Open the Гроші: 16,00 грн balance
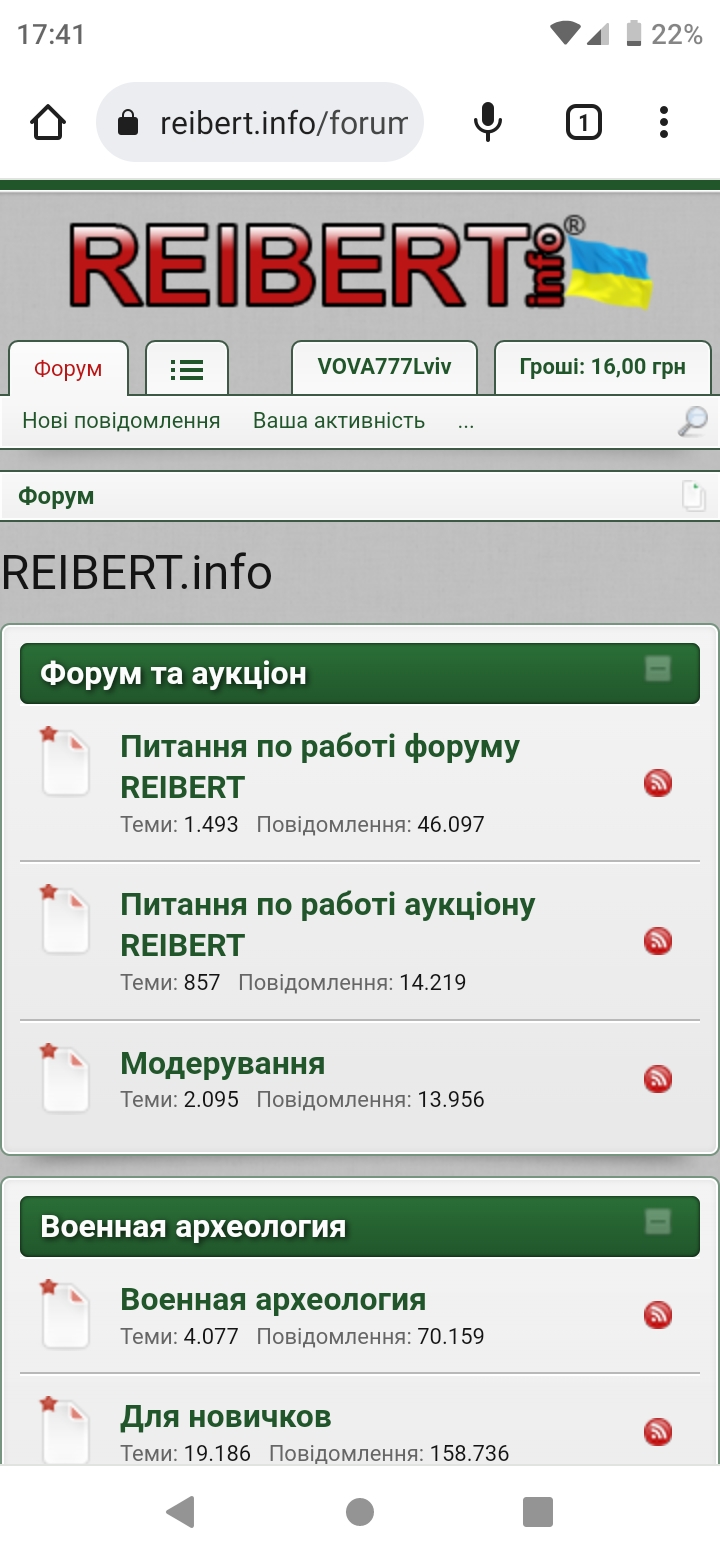The height and width of the screenshot is (1560, 720). coord(603,367)
